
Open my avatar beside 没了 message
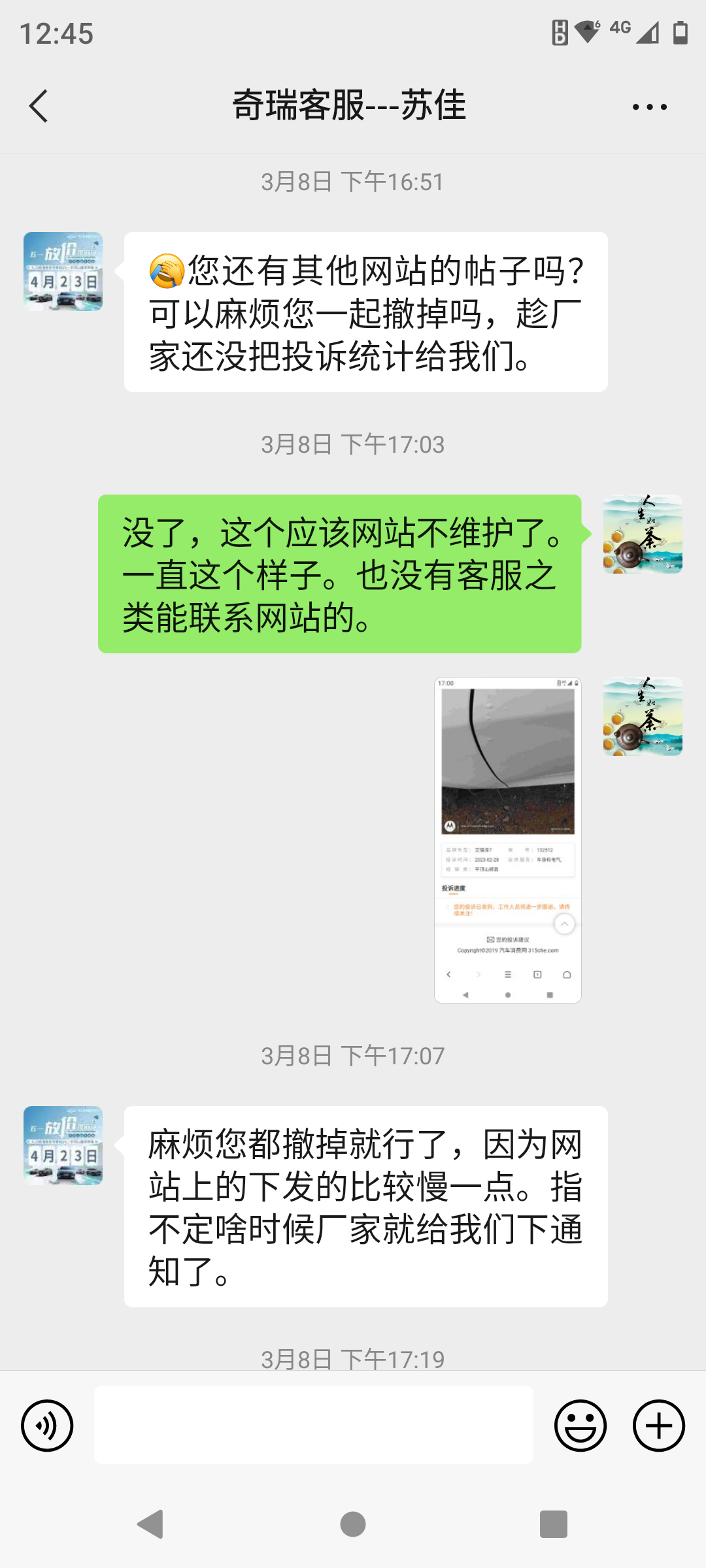point(643,534)
